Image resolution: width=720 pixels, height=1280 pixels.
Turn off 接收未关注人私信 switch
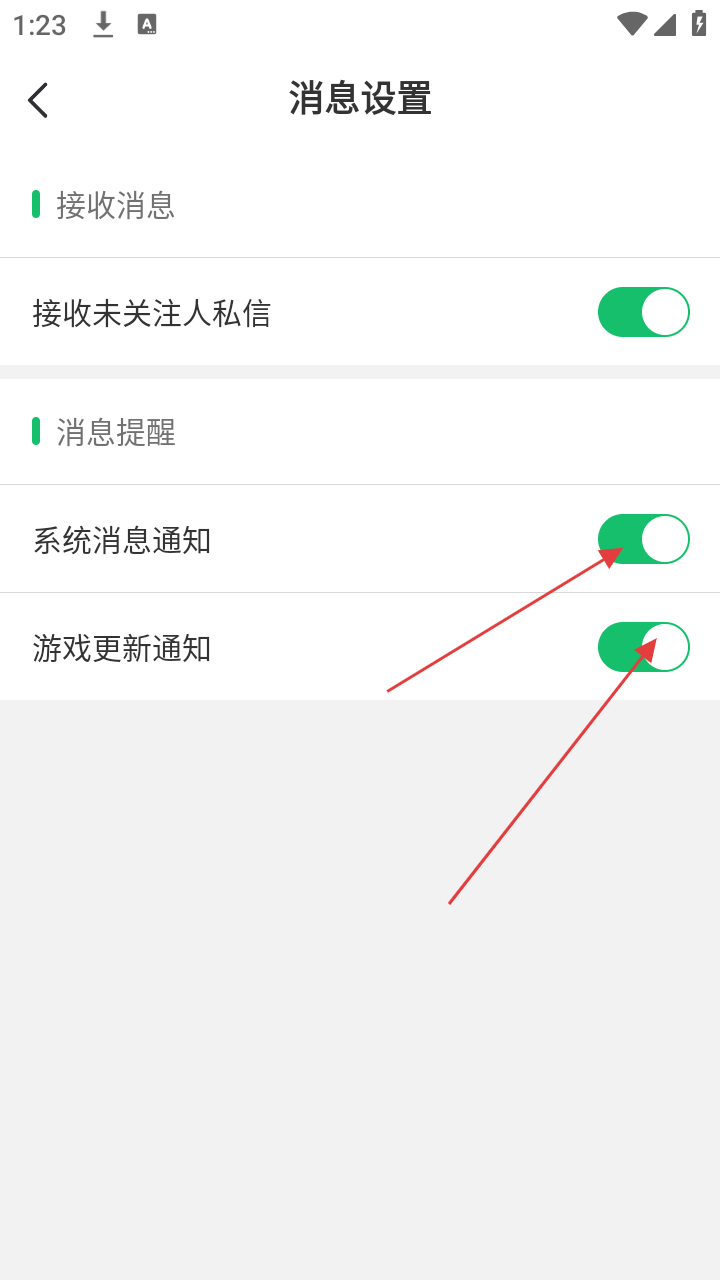[643, 312]
